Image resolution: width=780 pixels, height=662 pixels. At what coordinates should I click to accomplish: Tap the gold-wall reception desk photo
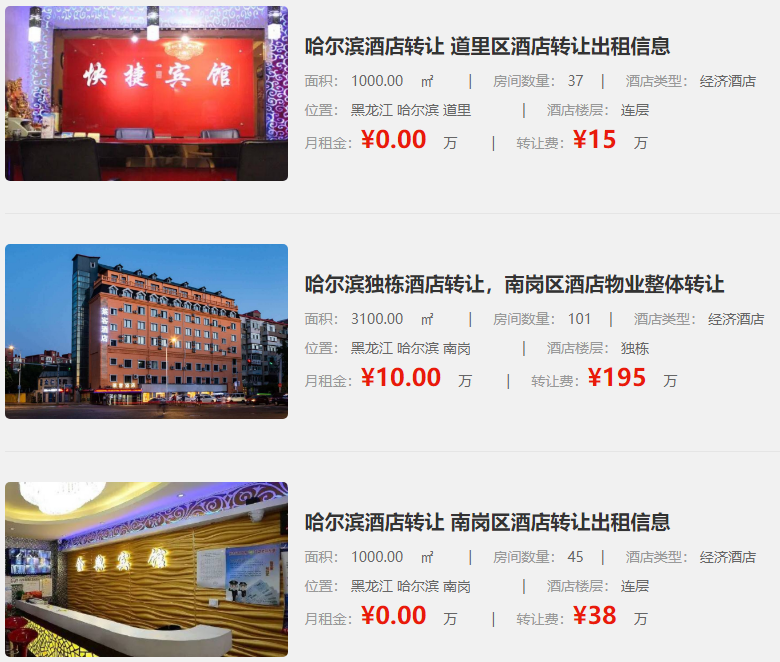[146, 569]
